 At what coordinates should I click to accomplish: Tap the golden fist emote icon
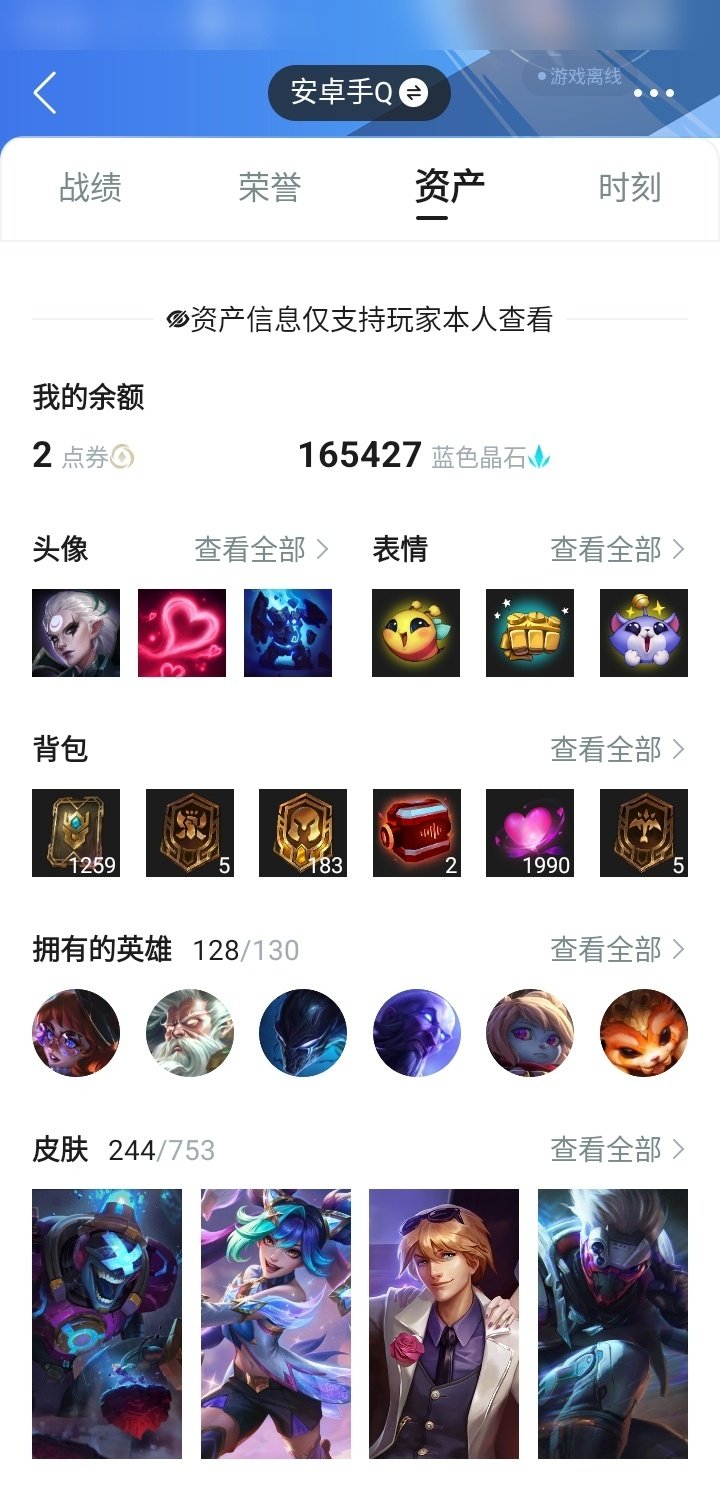click(529, 631)
